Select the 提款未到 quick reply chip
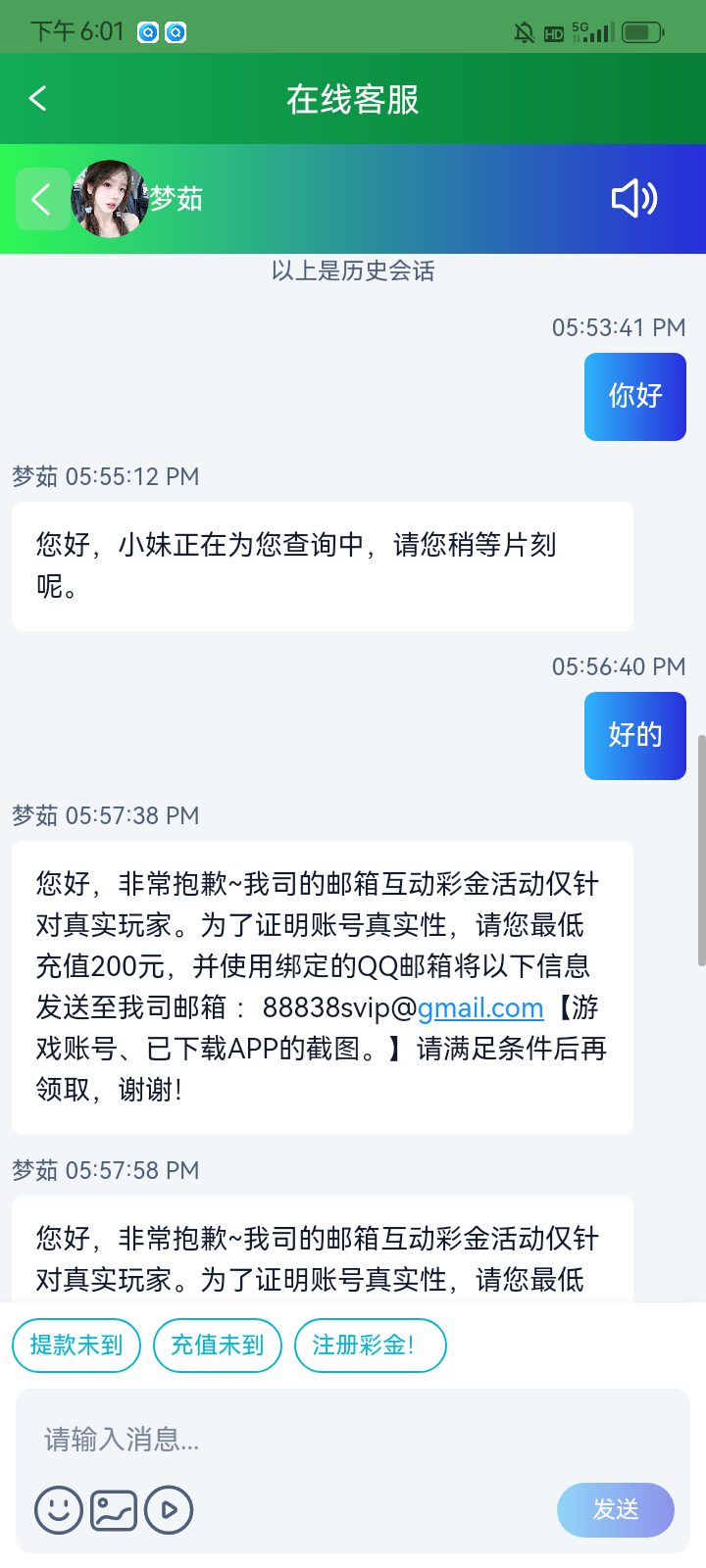 76,1345
